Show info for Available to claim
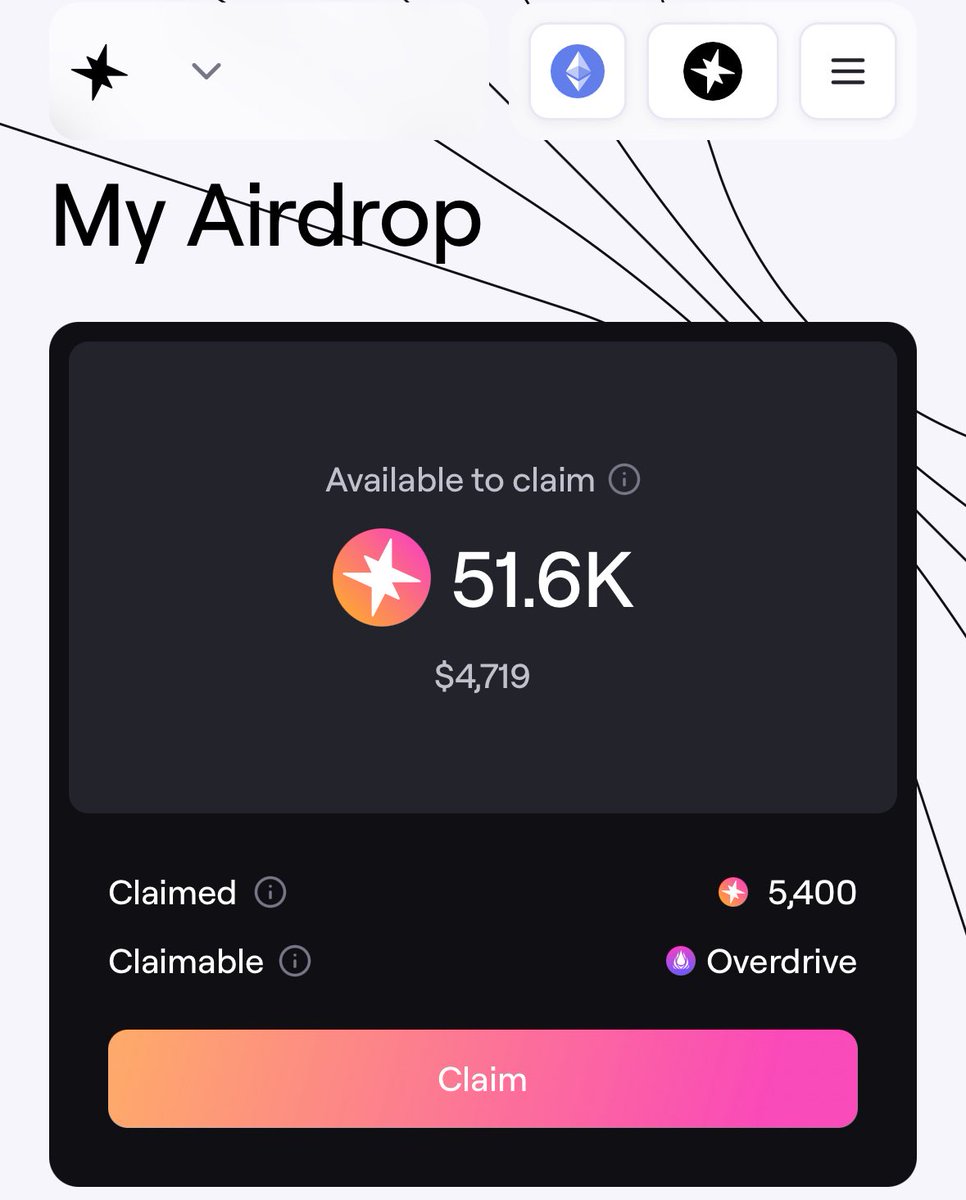Screen dimensions: 966x1200 tap(625, 480)
